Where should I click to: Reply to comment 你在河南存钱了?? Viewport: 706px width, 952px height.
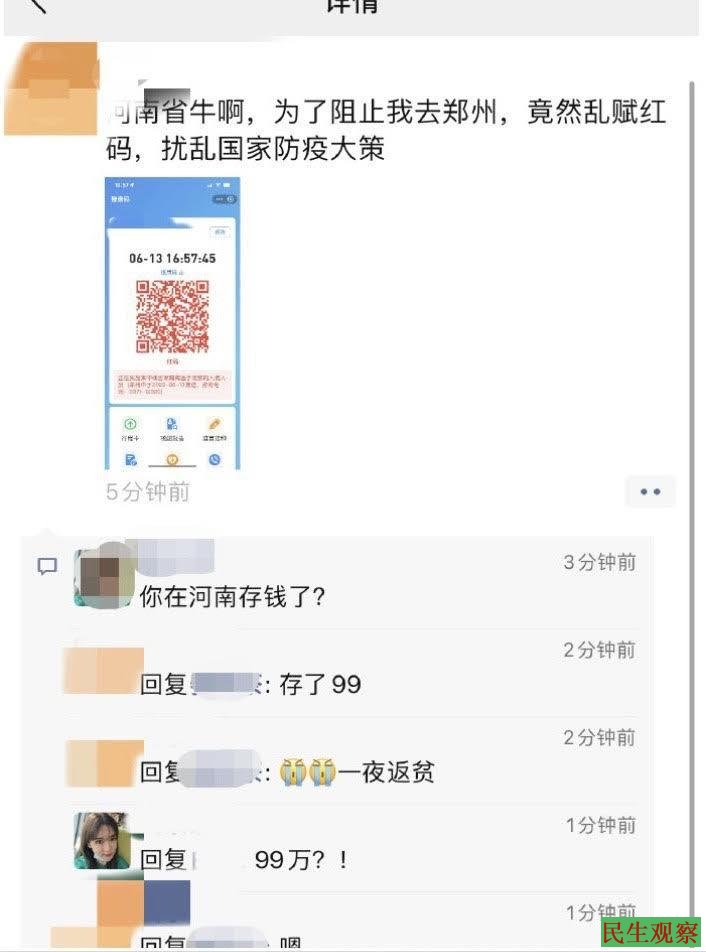tap(233, 597)
